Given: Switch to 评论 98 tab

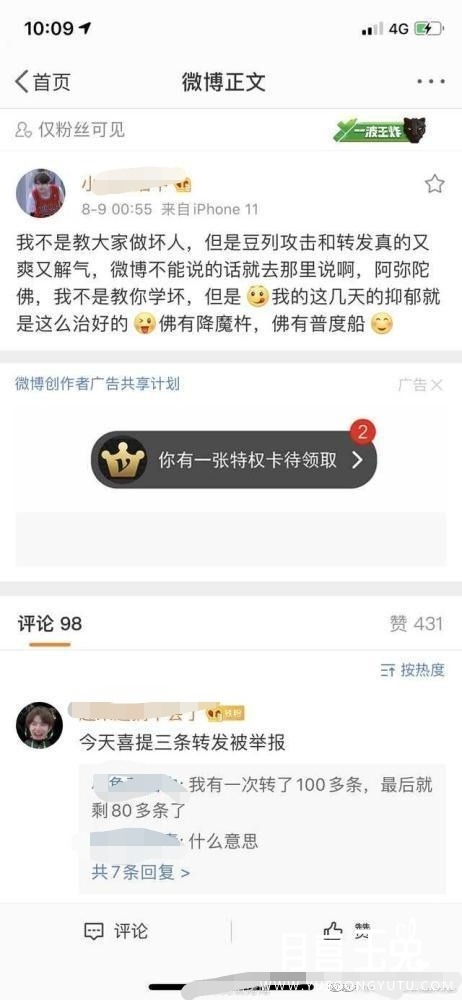Looking at the screenshot, I should pyautogui.click(x=50, y=623).
